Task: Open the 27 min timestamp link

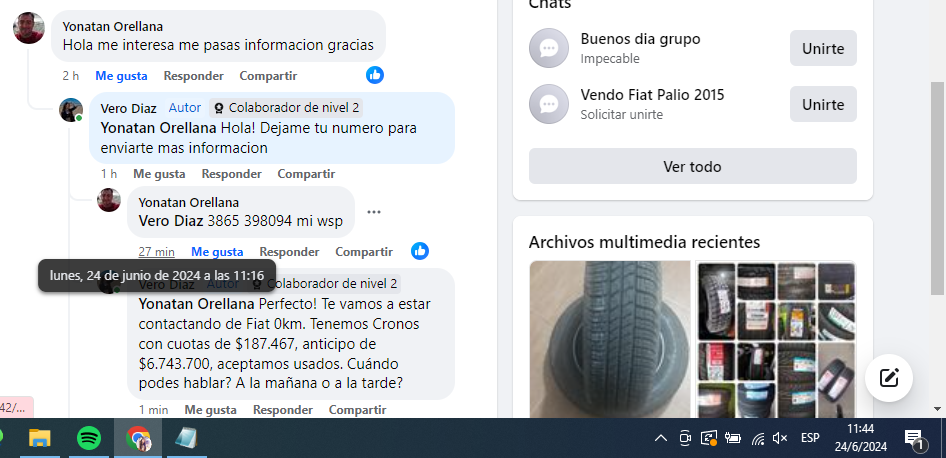Action: click(x=156, y=251)
